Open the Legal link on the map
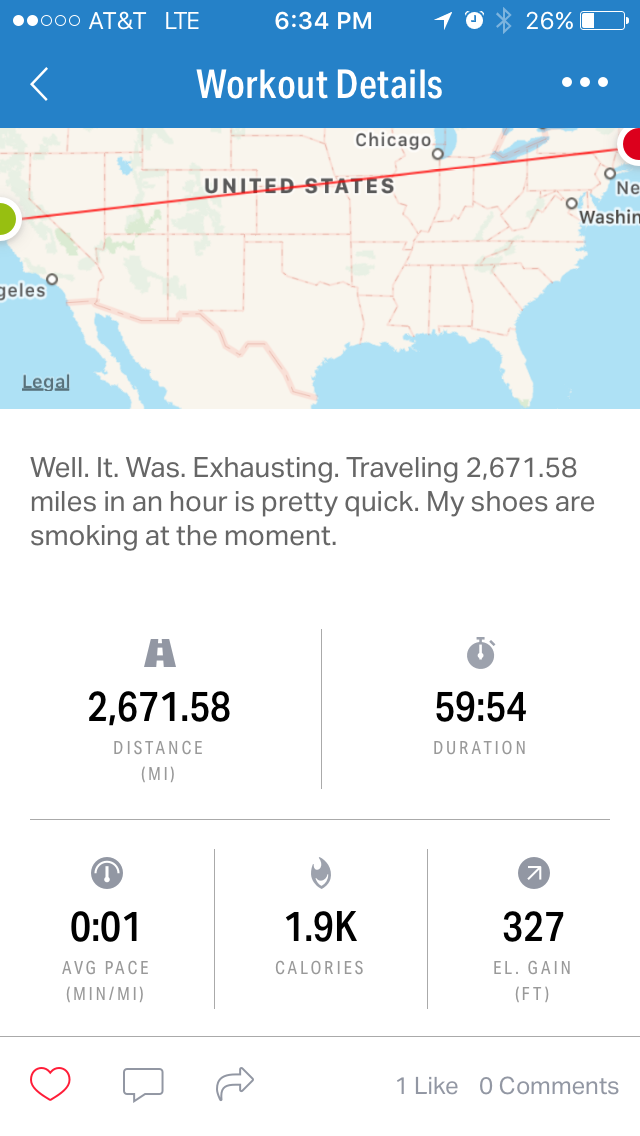The width and height of the screenshot is (640, 1136). pos(46,382)
